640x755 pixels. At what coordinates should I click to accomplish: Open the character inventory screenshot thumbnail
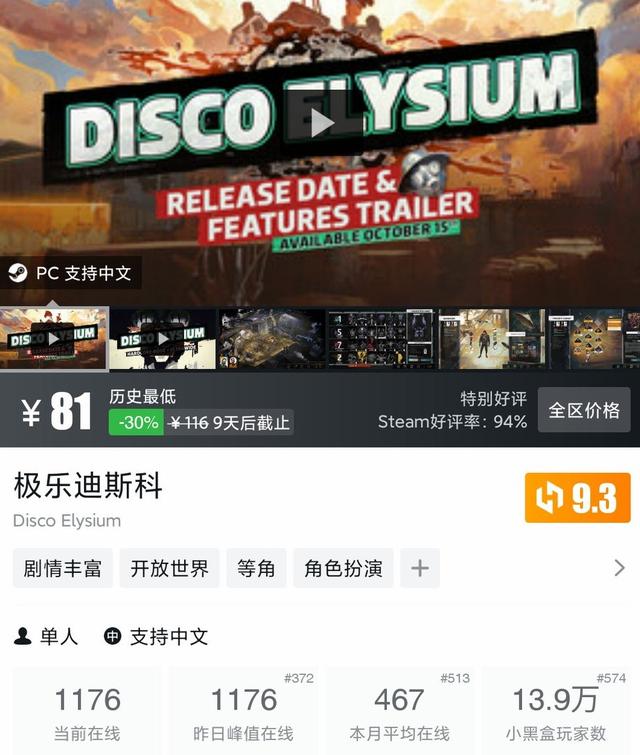coord(490,339)
